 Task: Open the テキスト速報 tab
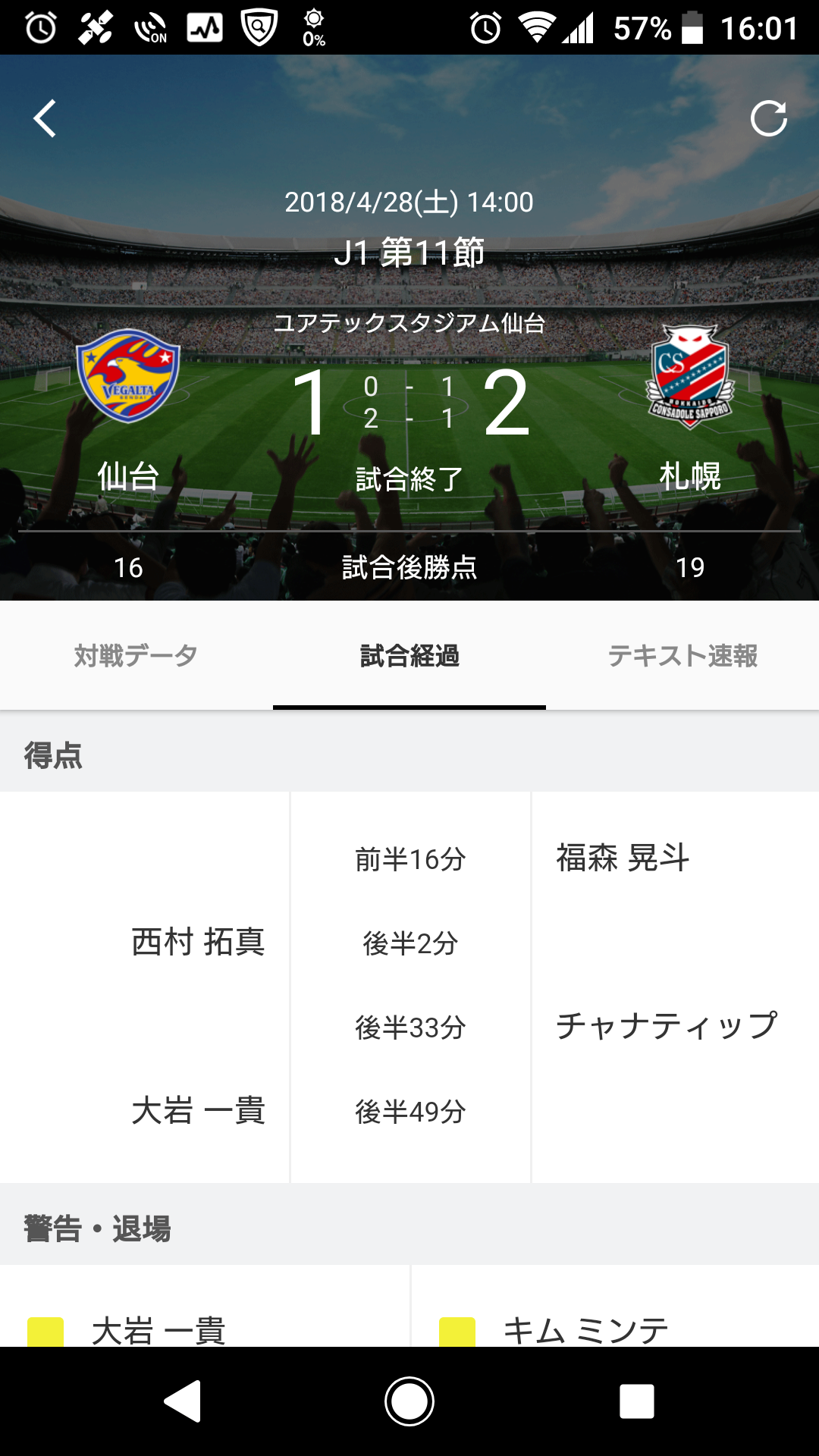(682, 656)
